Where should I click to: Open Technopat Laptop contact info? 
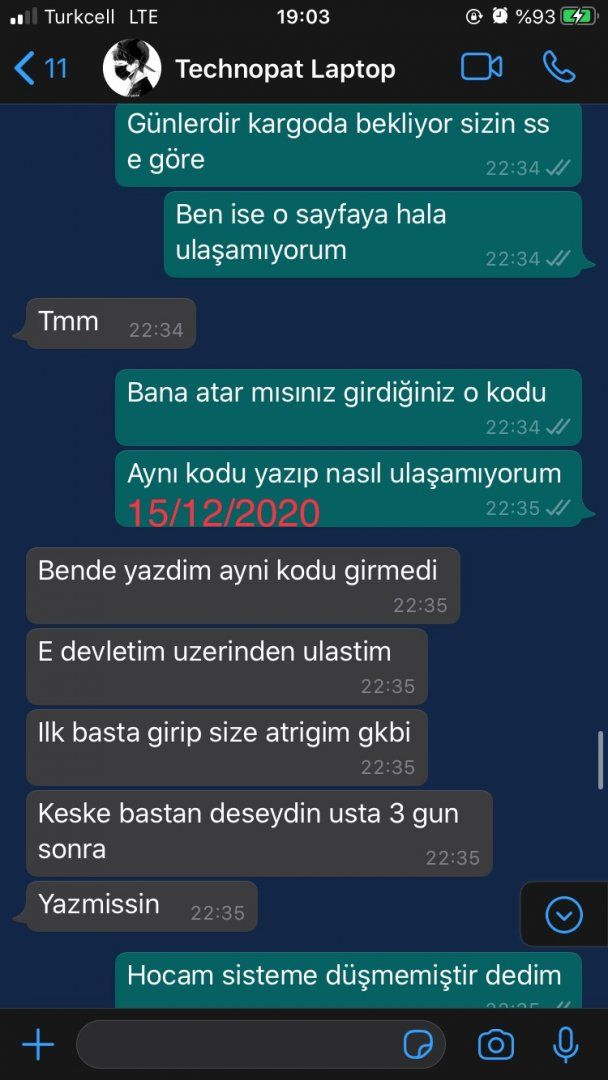pyautogui.click(x=285, y=69)
